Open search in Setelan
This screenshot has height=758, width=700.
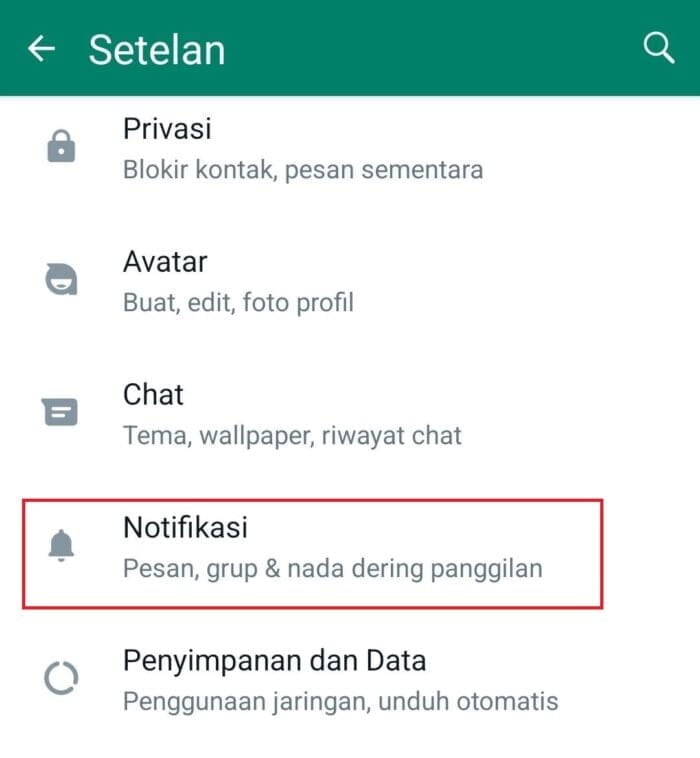click(658, 48)
